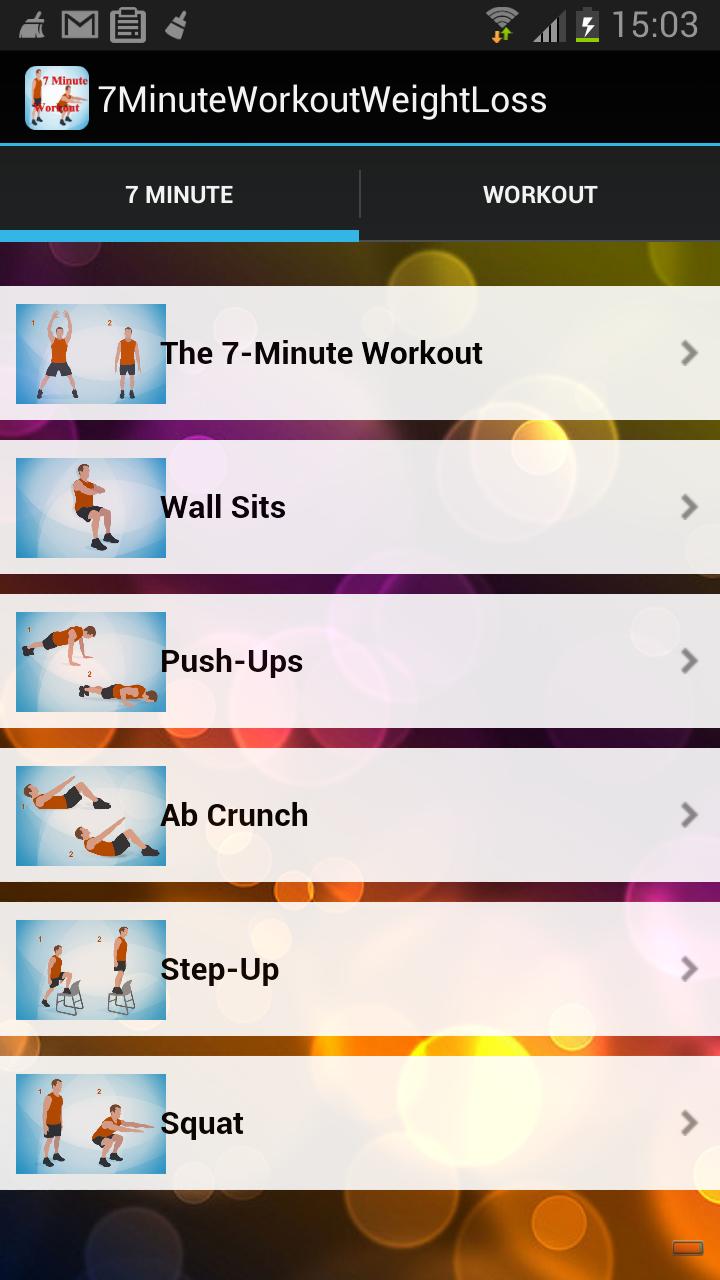The width and height of the screenshot is (720, 1280).
Task: Switch to the WORKOUT tab
Action: tap(540, 194)
